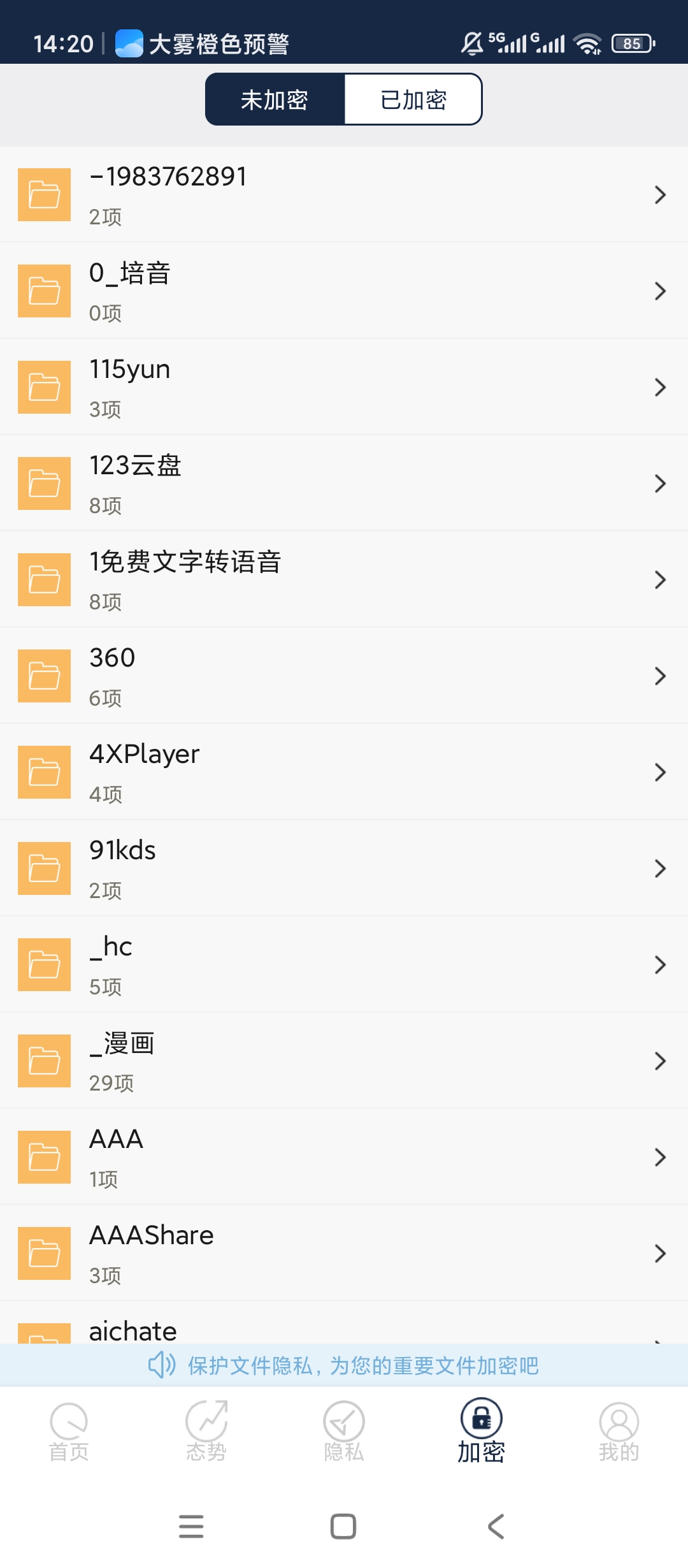Open the 91kds folder

pos(344,868)
